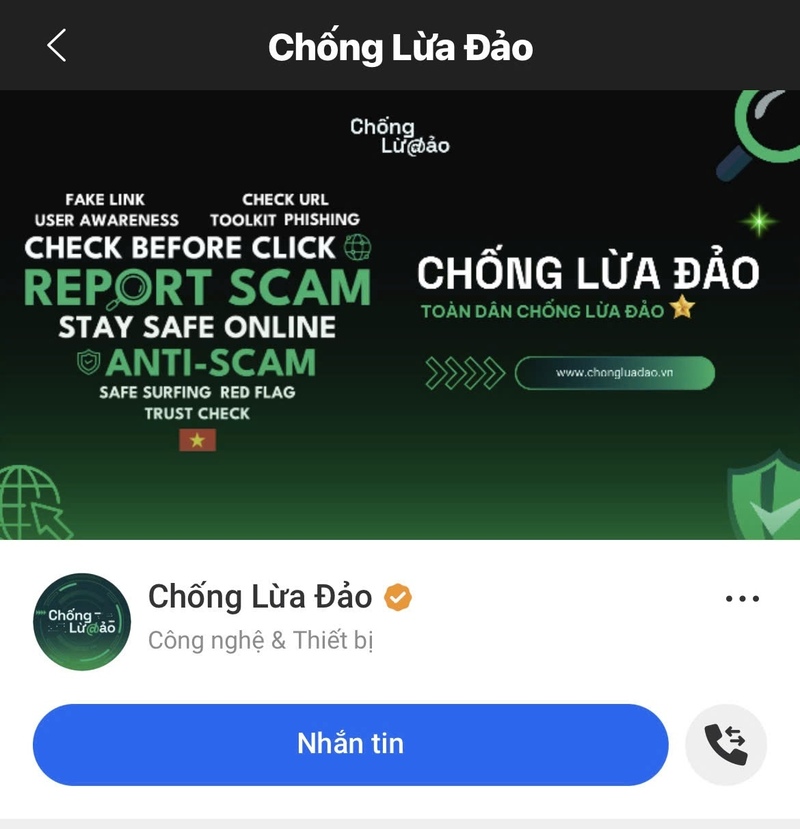Tap the page name Chống Lừa Đảo
The width and height of the screenshot is (800, 829).
point(260,596)
